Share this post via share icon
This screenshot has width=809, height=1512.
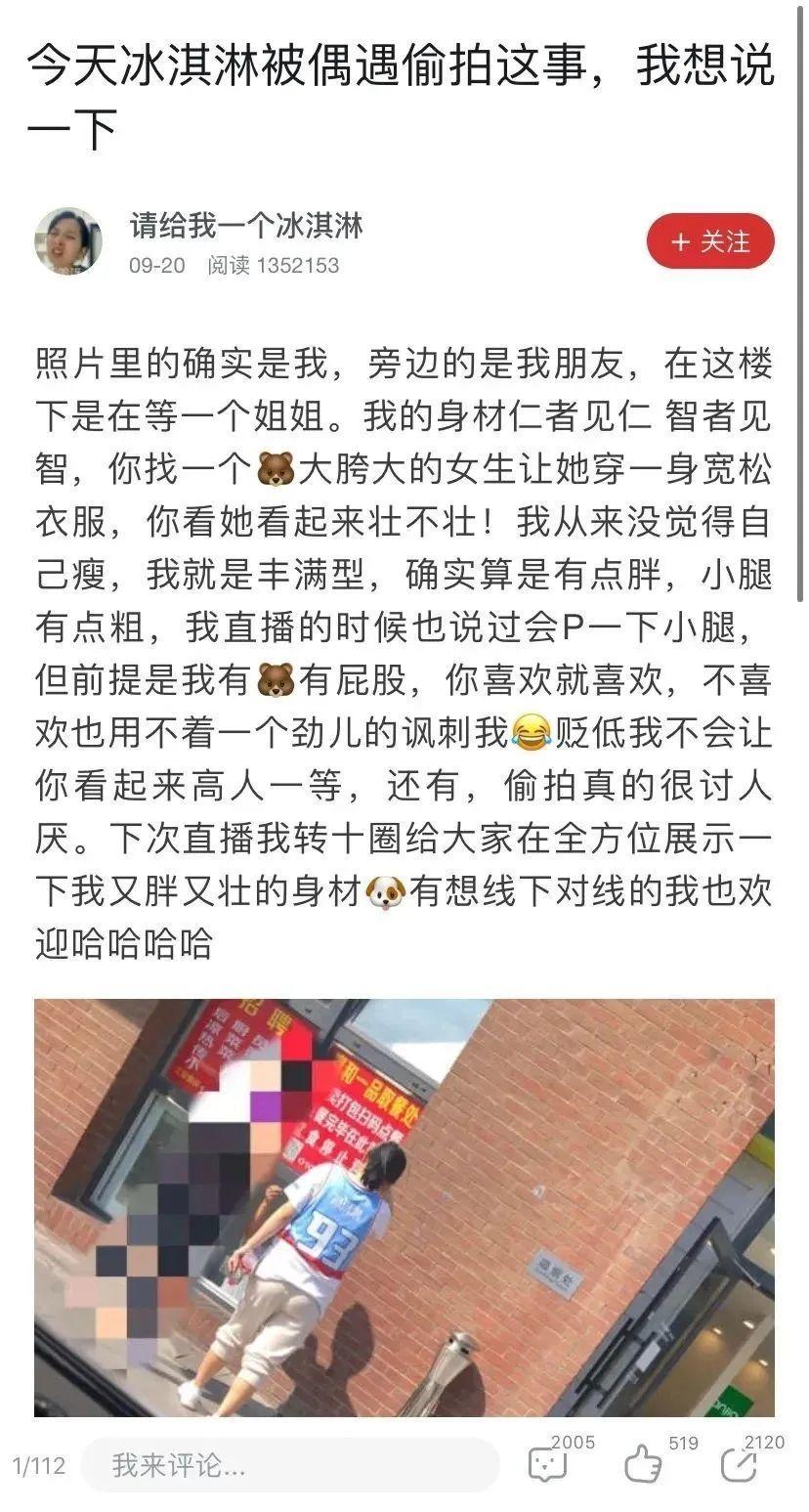(740, 1463)
